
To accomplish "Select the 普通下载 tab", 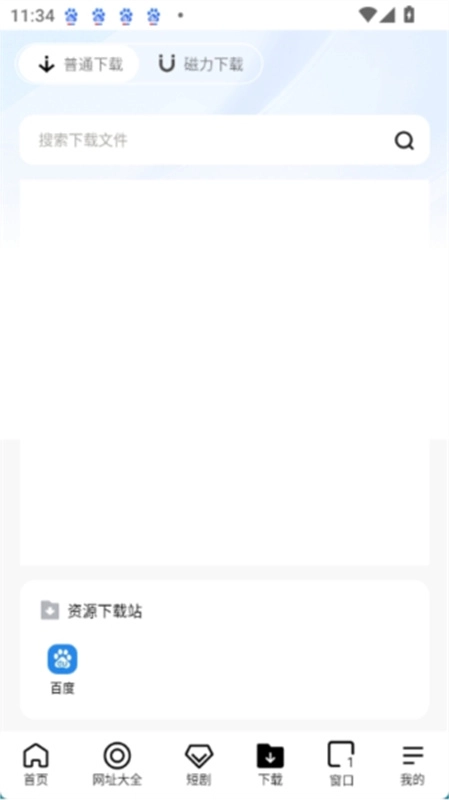I will pos(80,64).
